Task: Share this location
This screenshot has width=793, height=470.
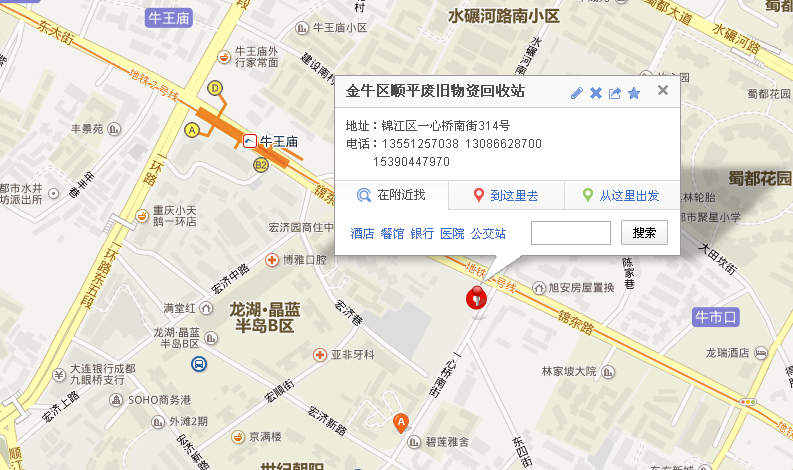Action: 615,93
